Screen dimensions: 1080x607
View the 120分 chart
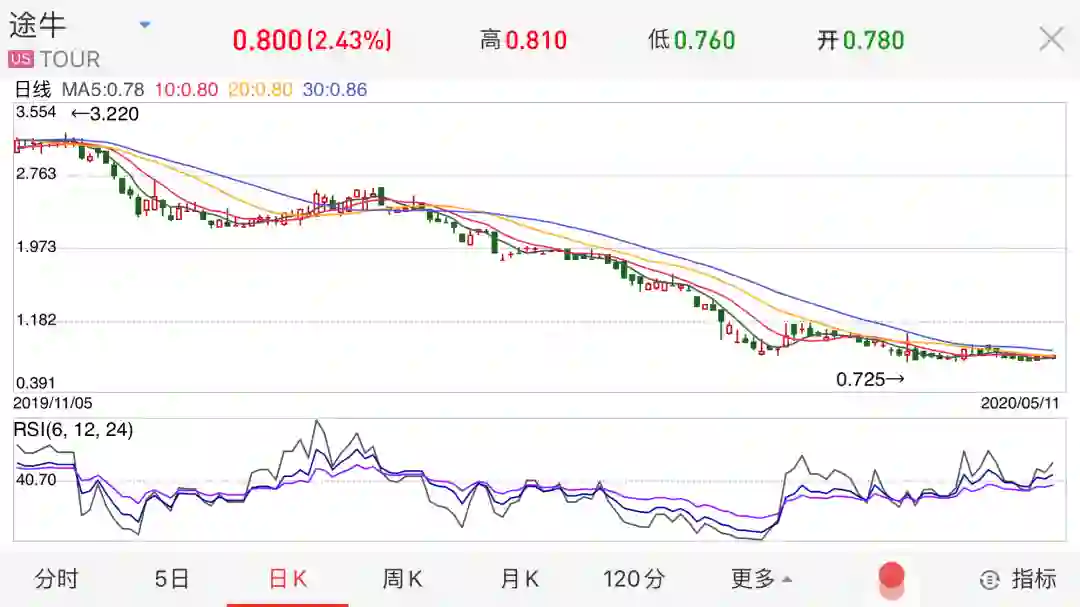pyautogui.click(x=635, y=579)
